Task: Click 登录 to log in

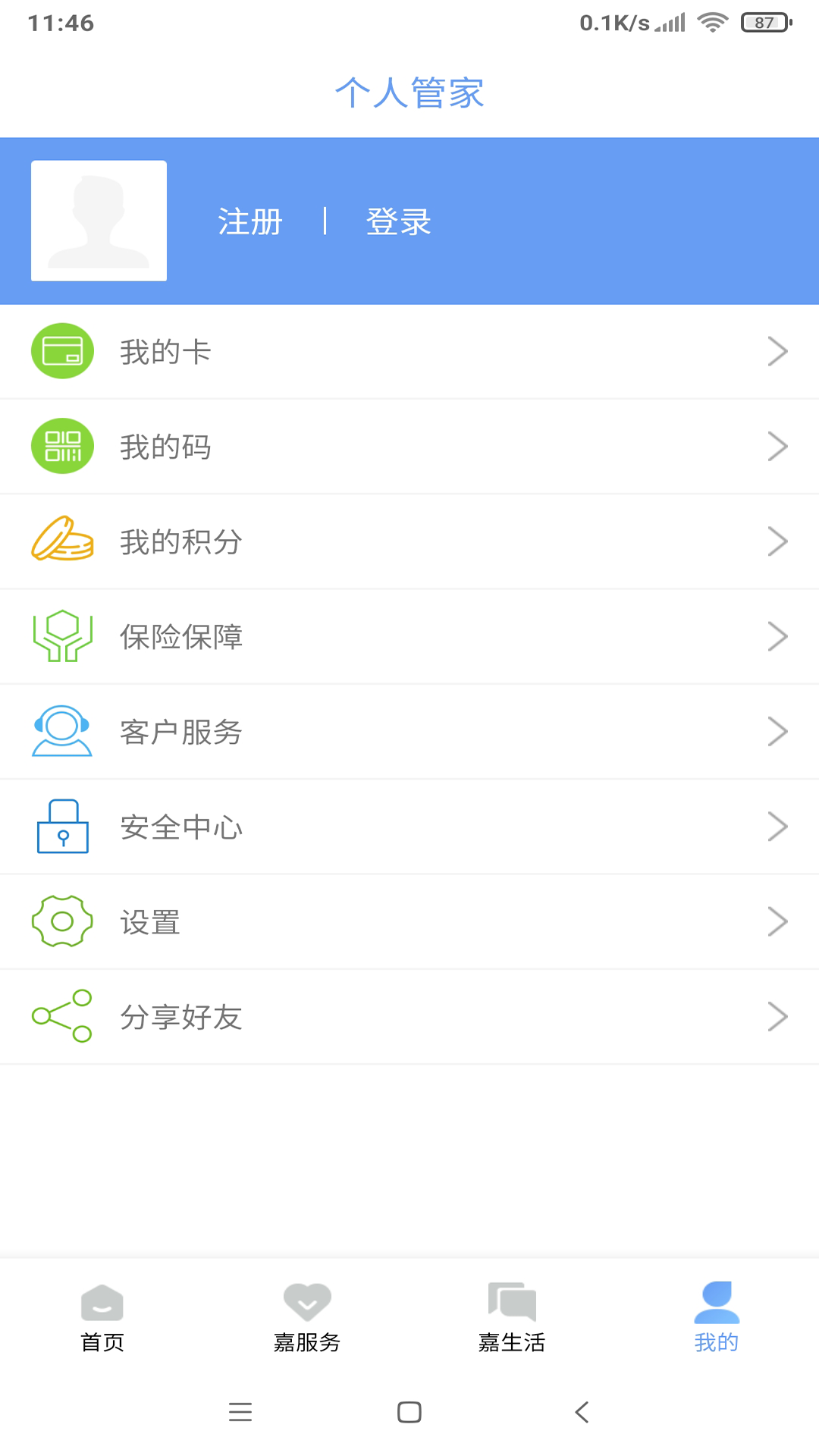Action: coord(397,221)
